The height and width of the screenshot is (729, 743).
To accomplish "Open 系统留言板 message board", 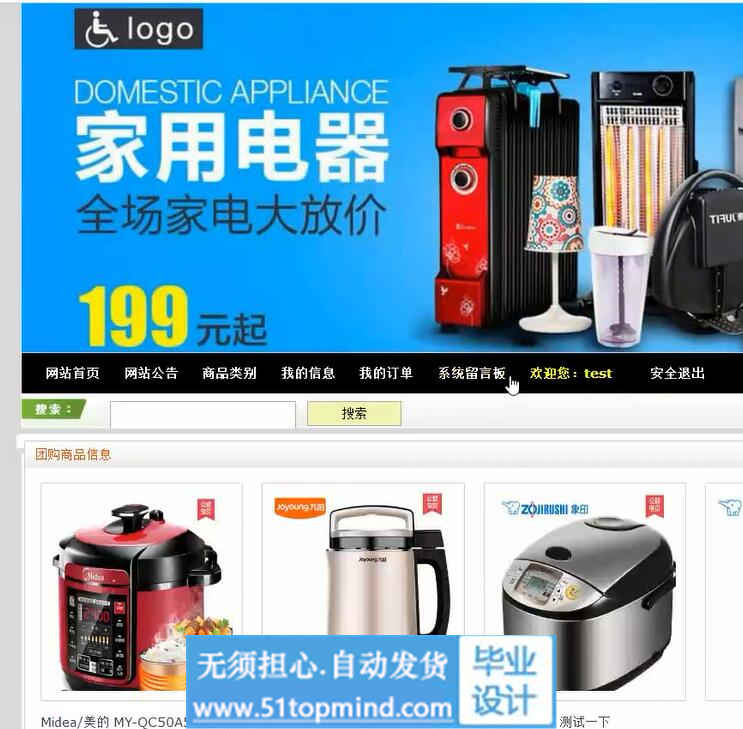I will tap(471, 373).
